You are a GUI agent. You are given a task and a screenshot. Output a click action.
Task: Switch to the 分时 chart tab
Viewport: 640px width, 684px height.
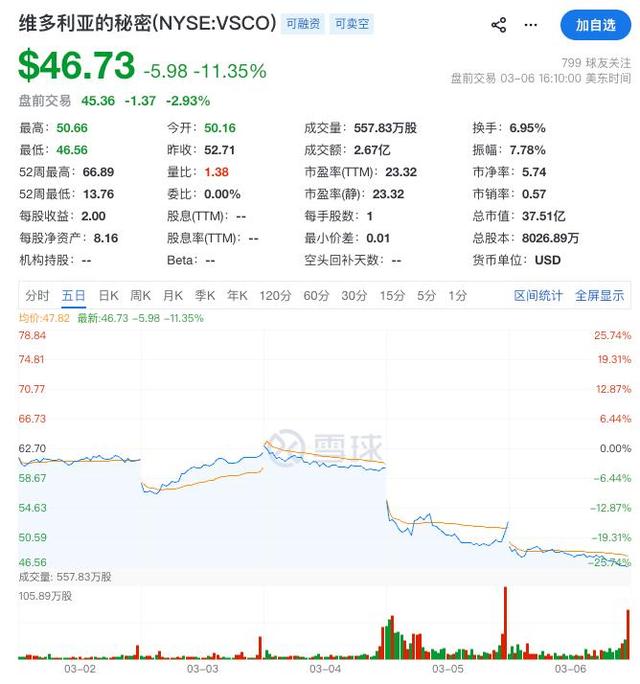coord(37,295)
